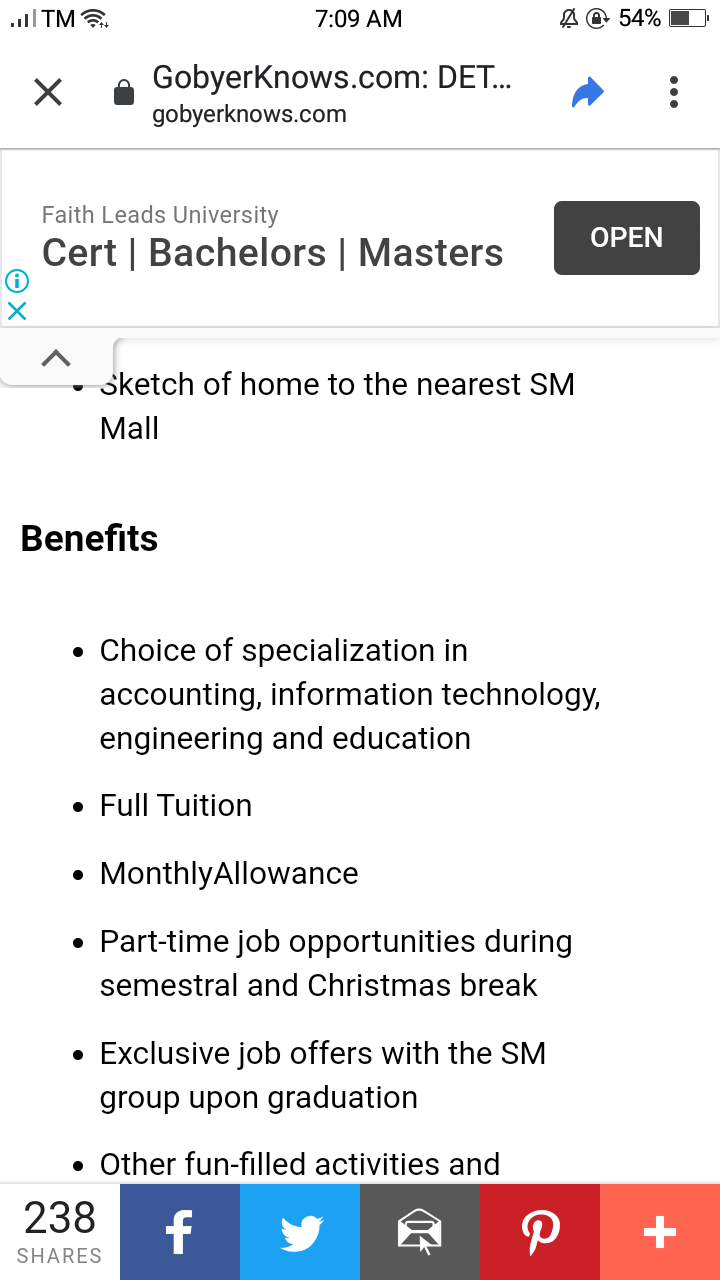View ad info via the i icon

[16, 282]
